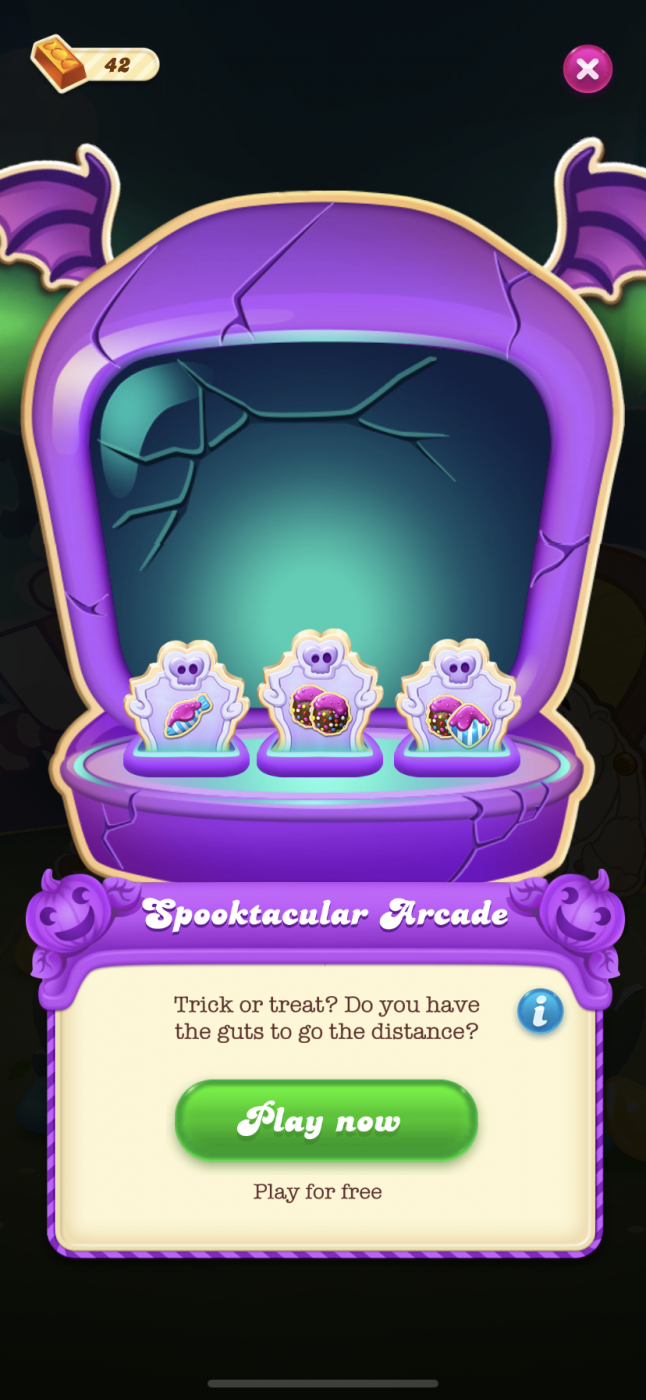
Task: Open the gold bars balance
Action: point(96,64)
